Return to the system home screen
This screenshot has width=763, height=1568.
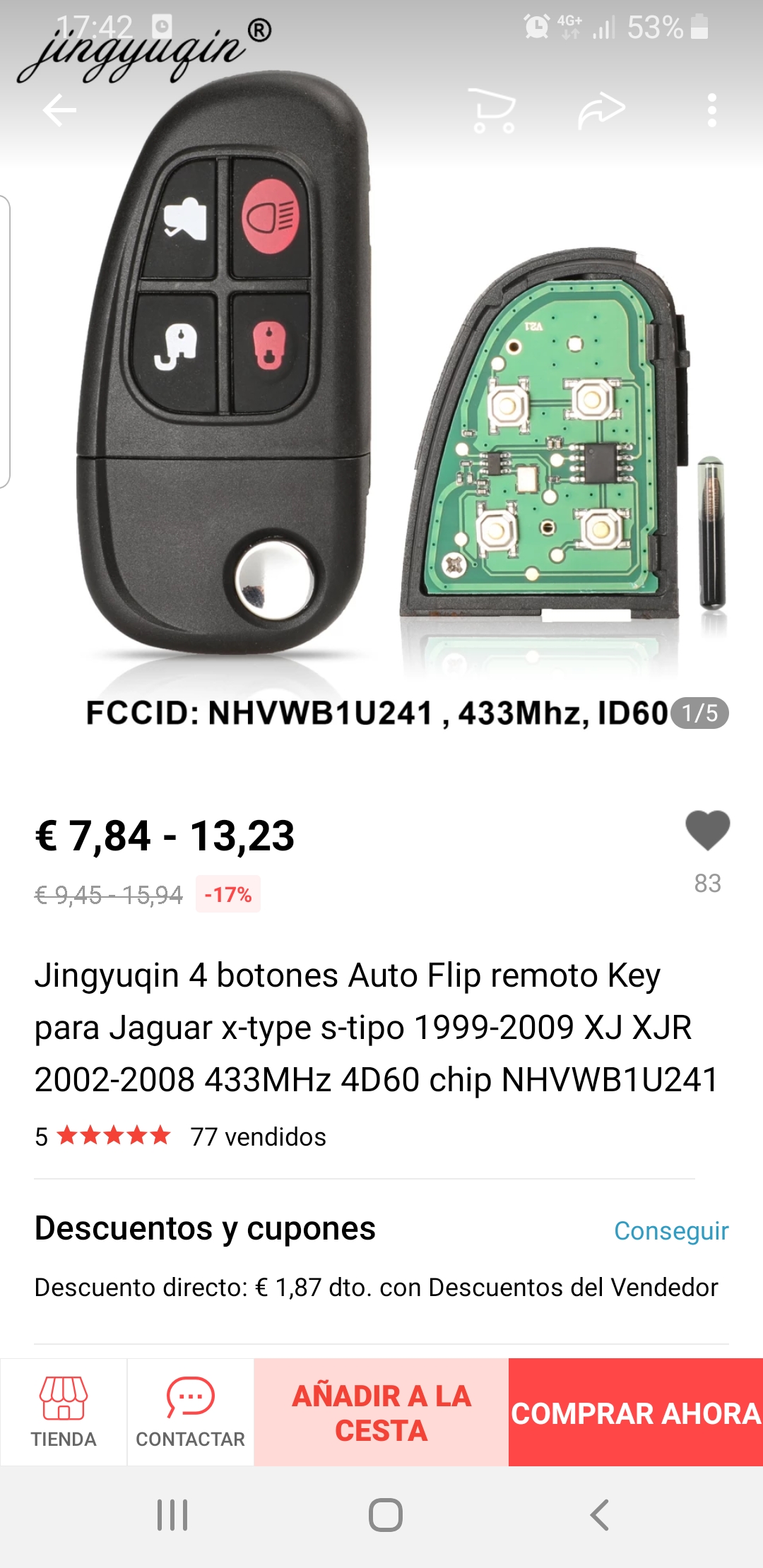coord(386,1515)
